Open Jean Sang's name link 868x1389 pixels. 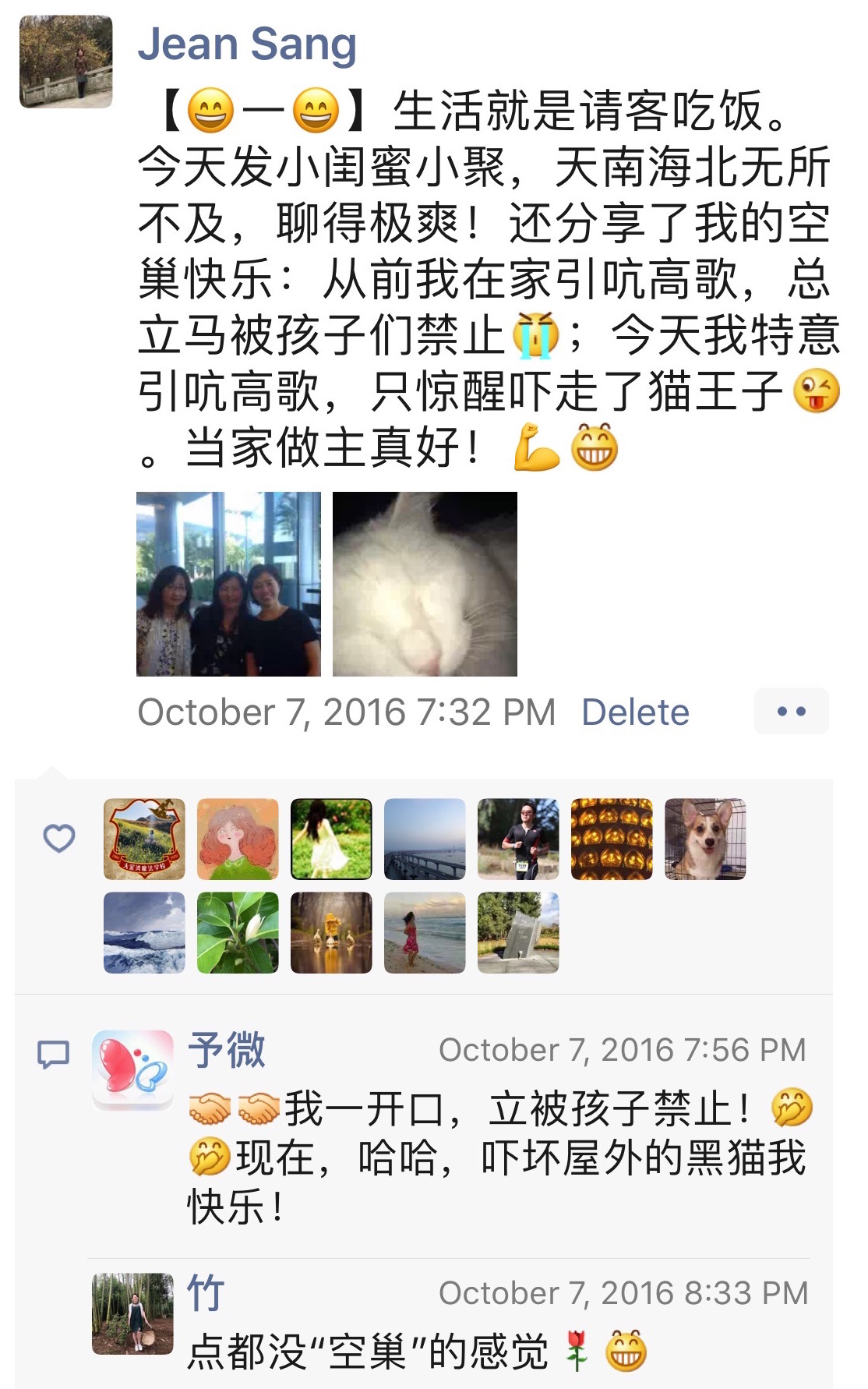(x=247, y=44)
